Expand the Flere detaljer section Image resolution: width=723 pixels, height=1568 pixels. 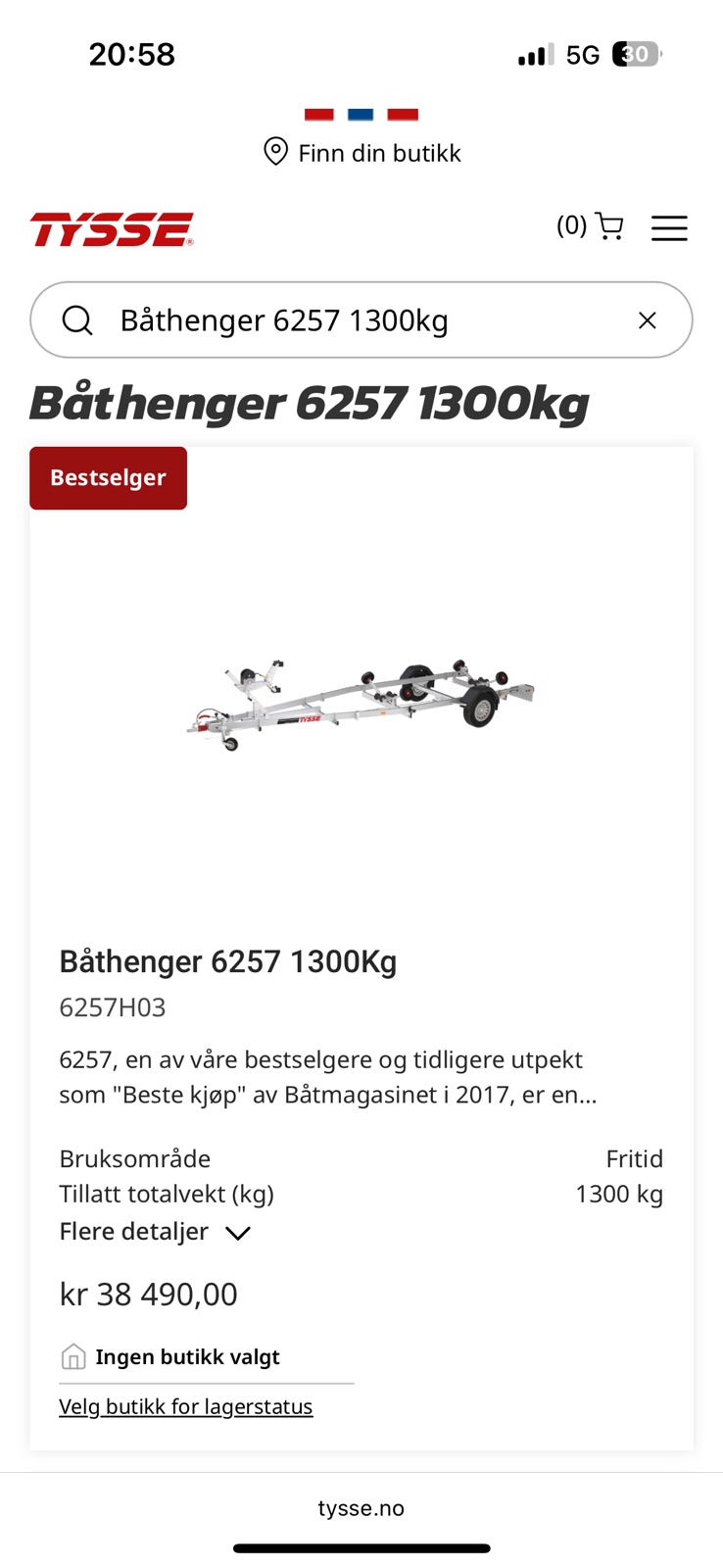tap(133, 1231)
